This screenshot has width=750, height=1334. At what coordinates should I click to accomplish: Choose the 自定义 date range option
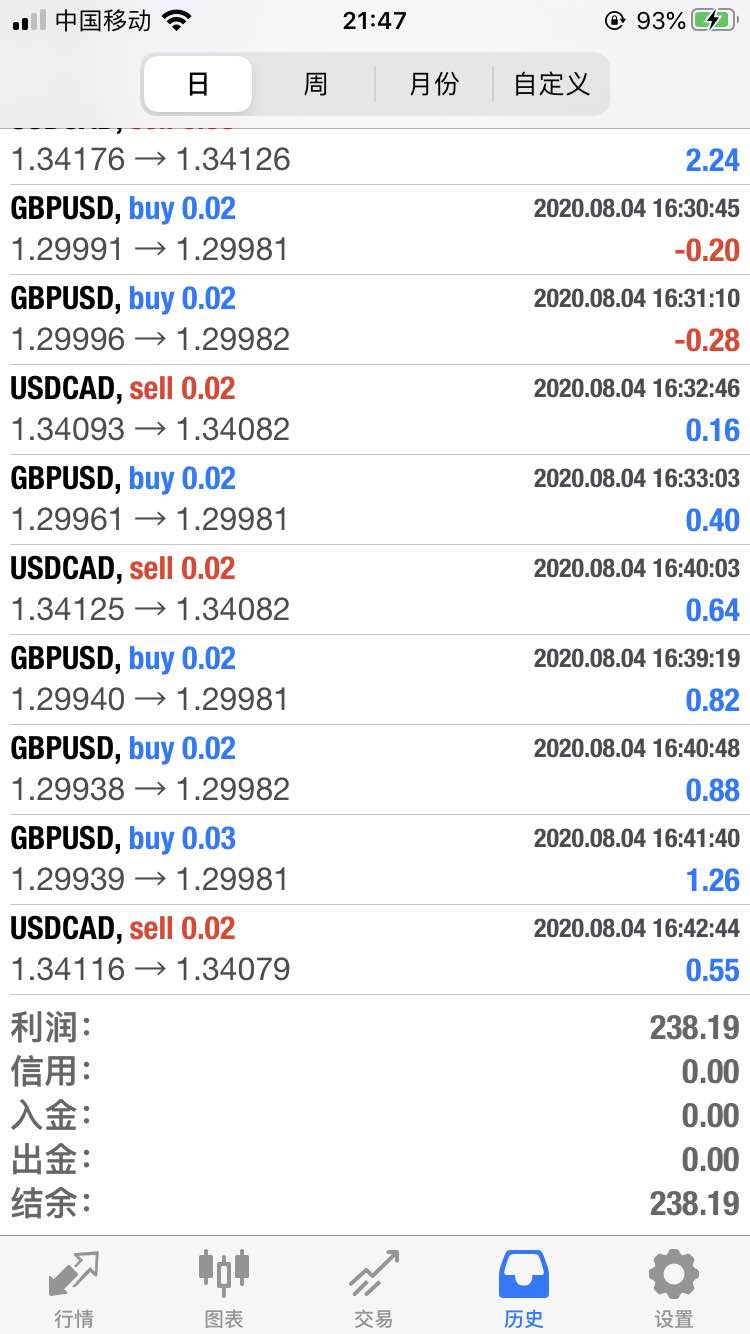(551, 84)
